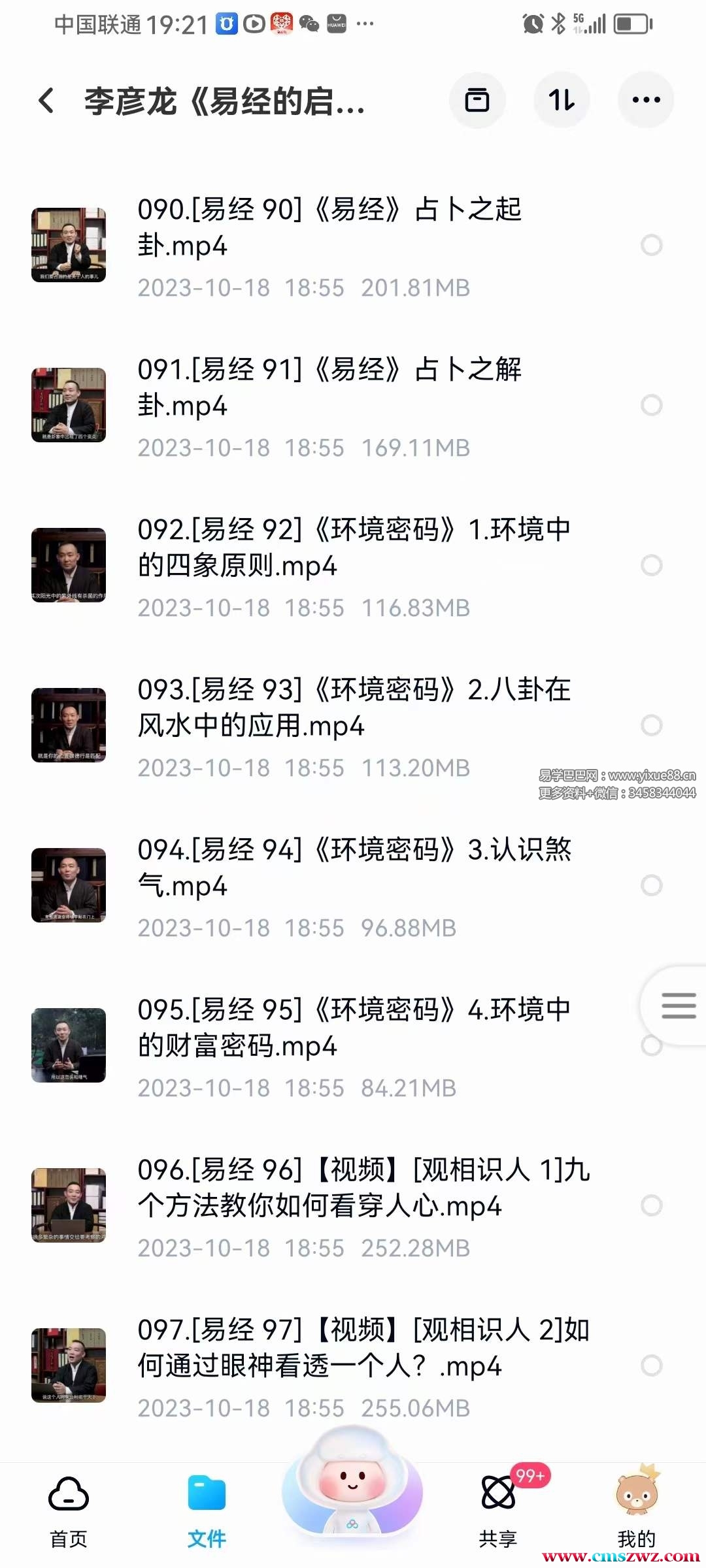Screen dimensions: 706x1568
Task: Go to the 我的 tab
Action: (x=636, y=1509)
